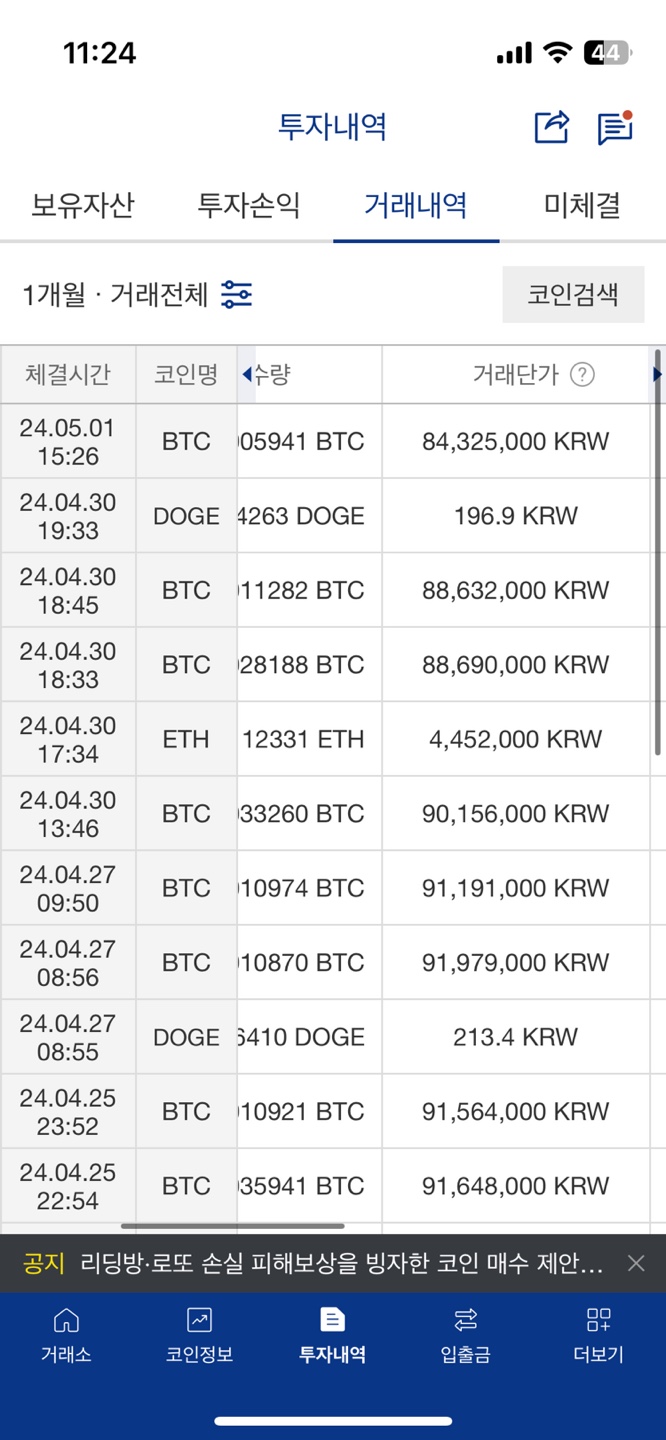
Task: Open the 코인정보 bottom tab
Action: pyautogui.click(x=199, y=1336)
